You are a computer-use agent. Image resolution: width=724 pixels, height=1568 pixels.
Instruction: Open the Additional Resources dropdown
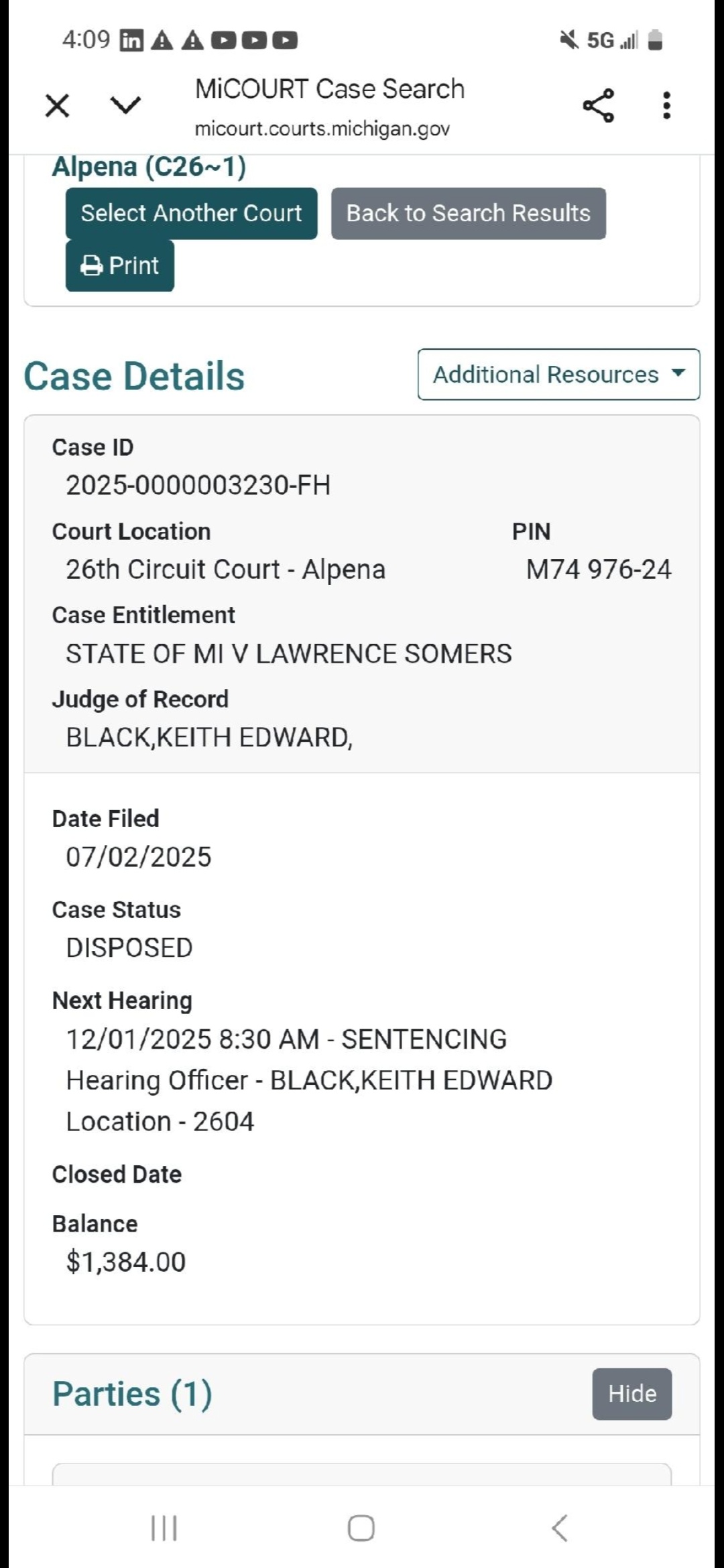(x=558, y=375)
